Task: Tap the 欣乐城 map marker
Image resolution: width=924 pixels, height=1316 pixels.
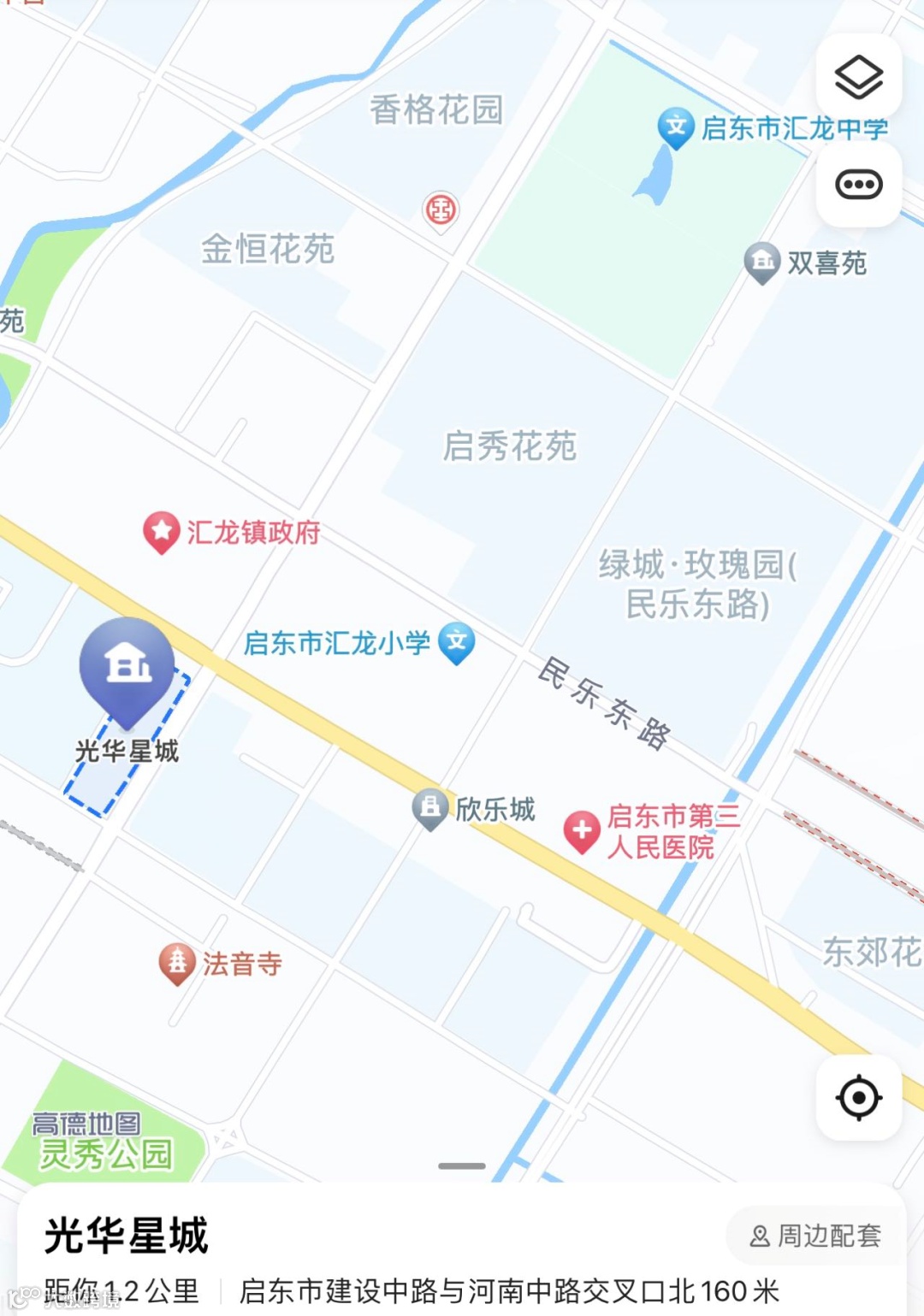Action: [x=430, y=809]
